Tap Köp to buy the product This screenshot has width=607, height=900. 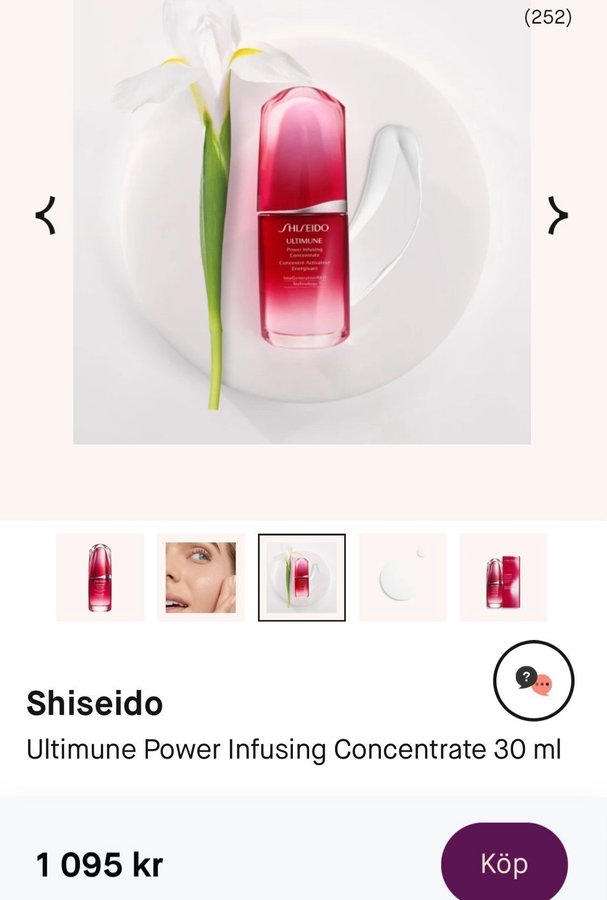[x=504, y=864]
